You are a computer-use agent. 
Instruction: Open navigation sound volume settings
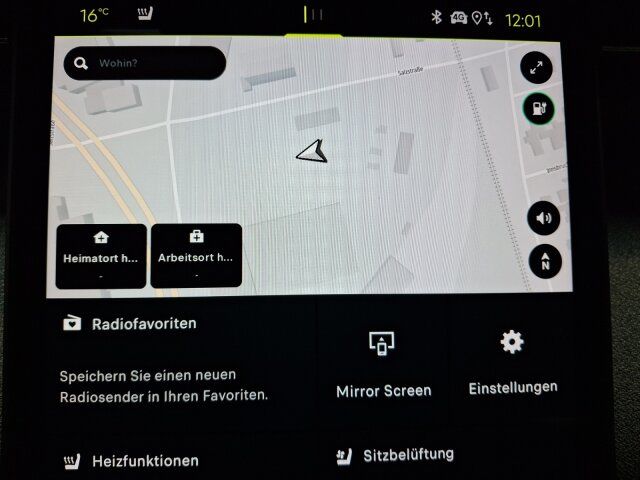coord(544,218)
